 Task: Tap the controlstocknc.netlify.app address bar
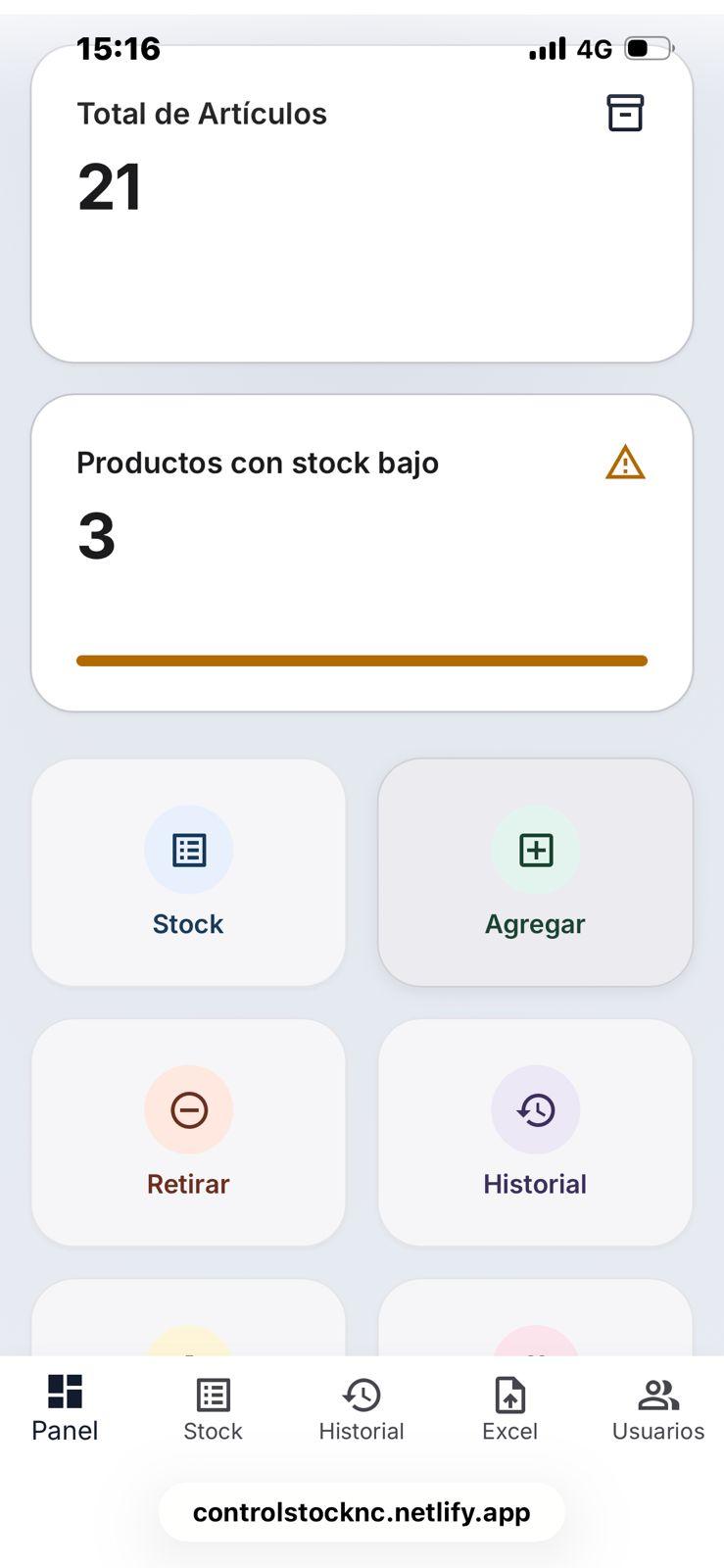(x=362, y=1511)
